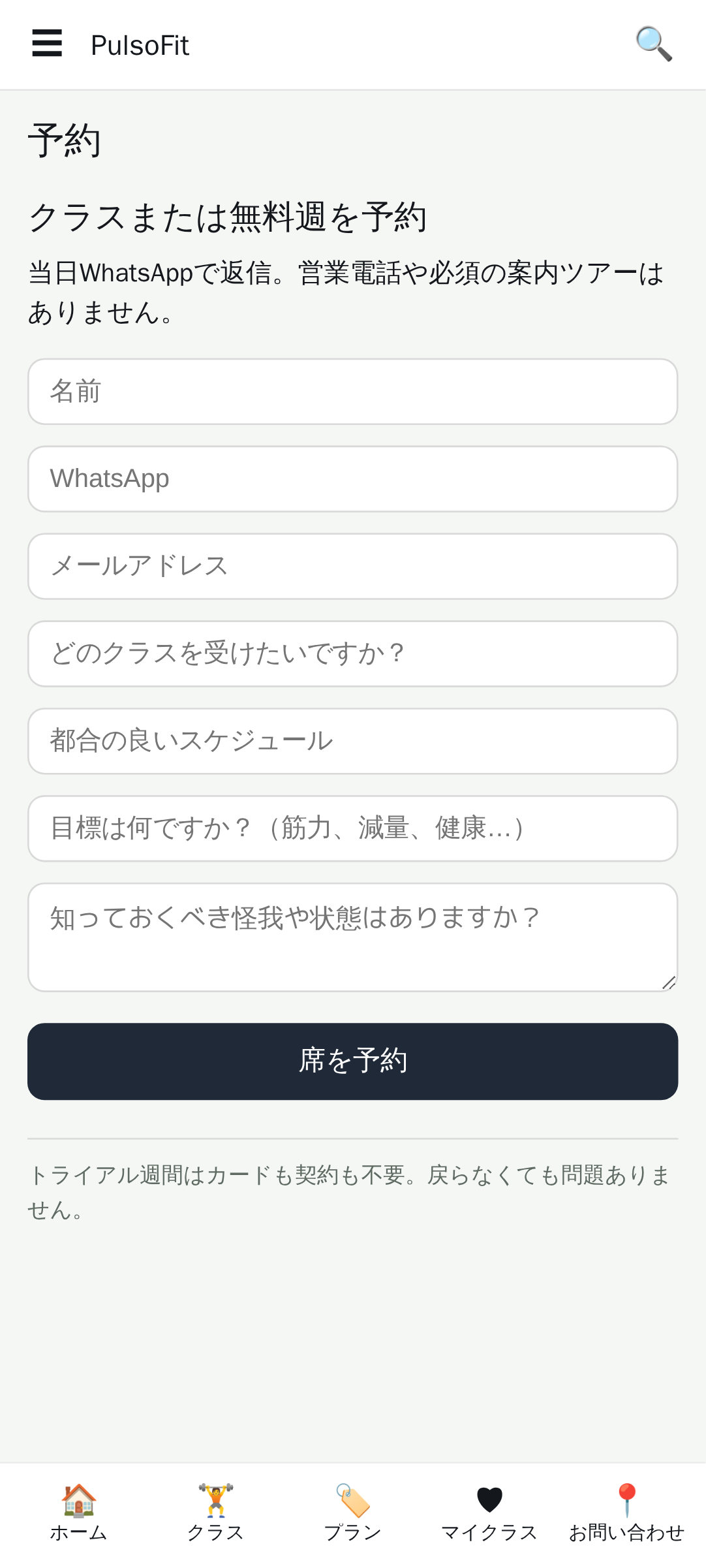Focus the injuries and conditions text area

tap(352, 937)
